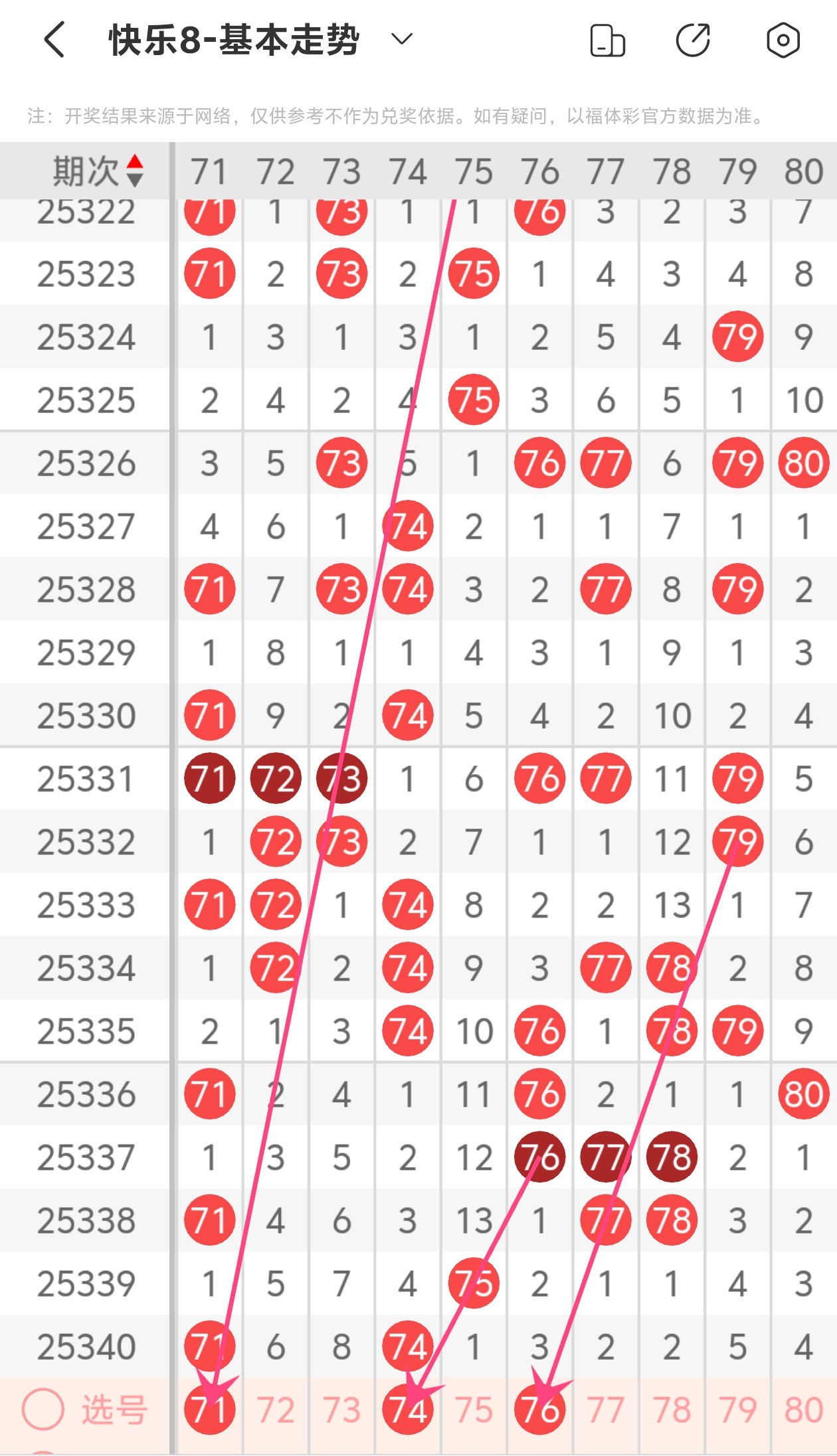Pick number 79 in the 选号 row
This screenshot has height=1456, width=837.
click(x=737, y=1410)
